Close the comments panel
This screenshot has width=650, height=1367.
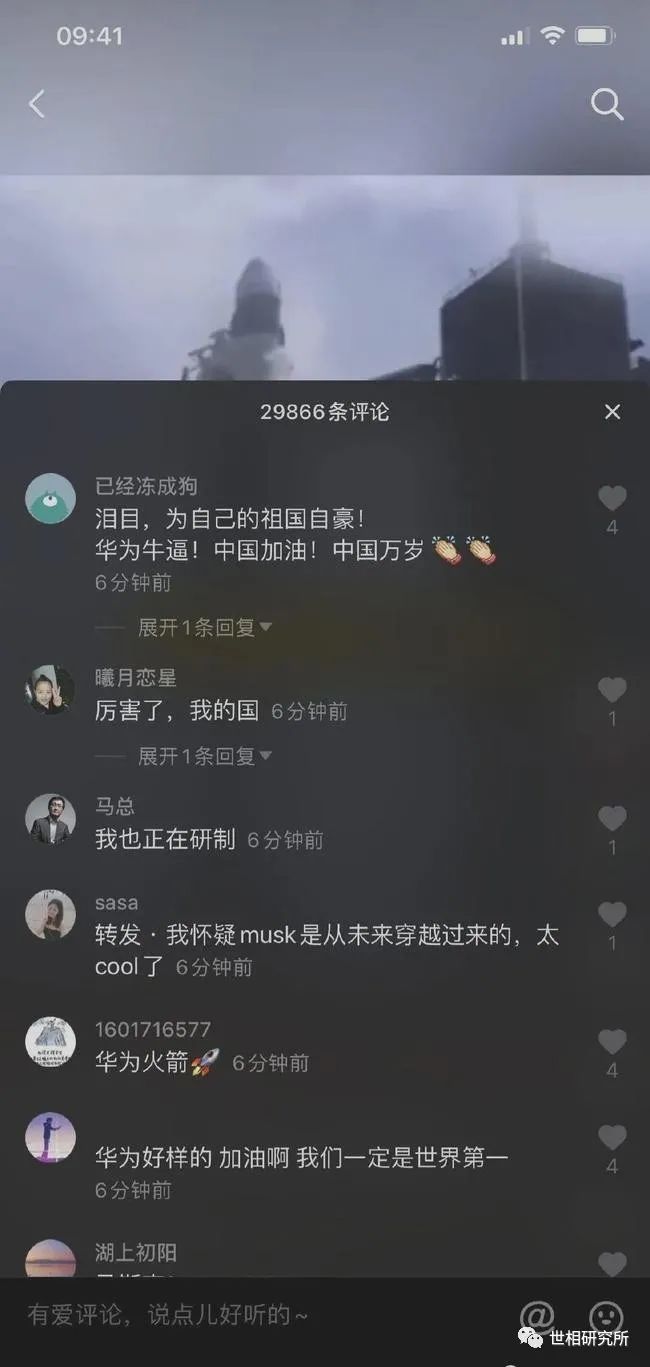[x=612, y=412]
